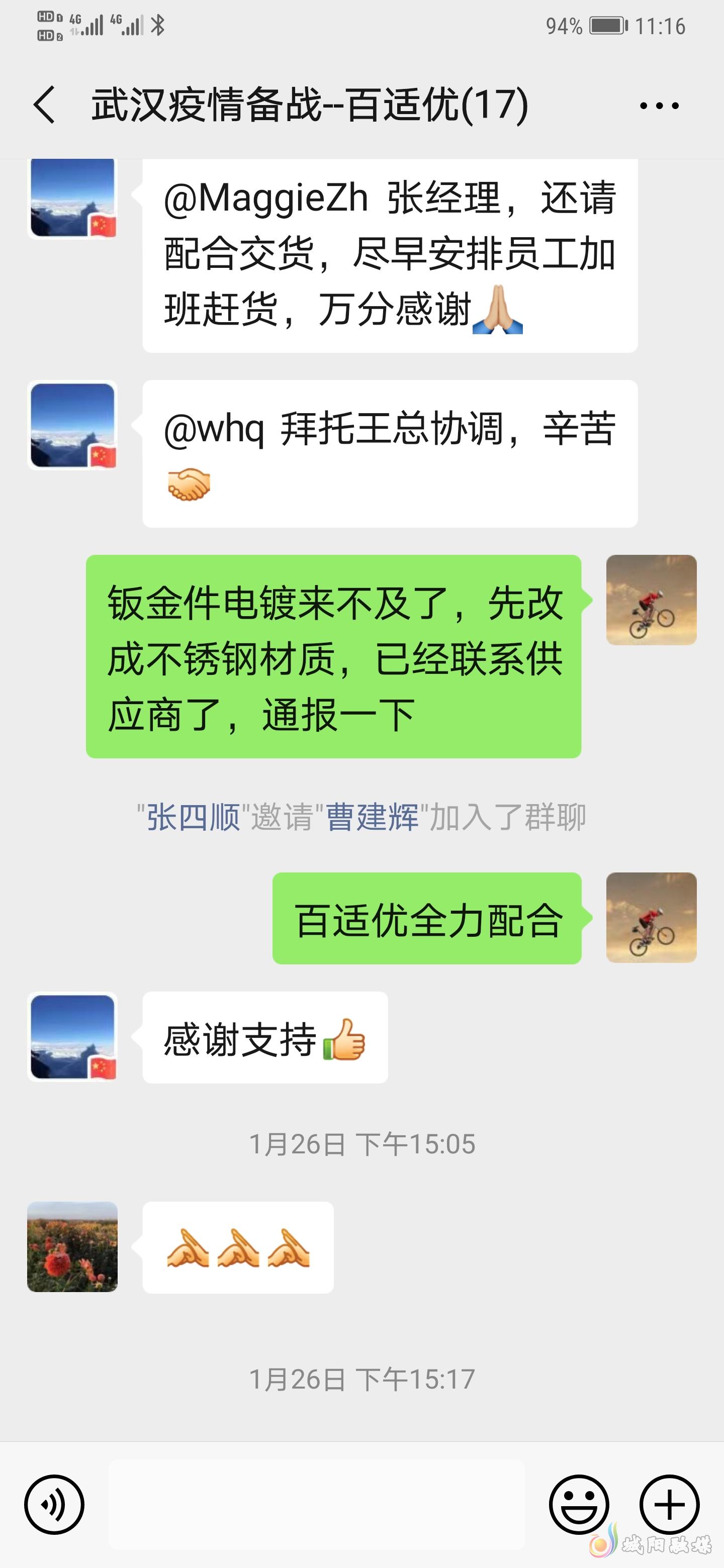Tap the avatar beside the 感谢支持 message
724x1568 pixels.
(72, 1037)
